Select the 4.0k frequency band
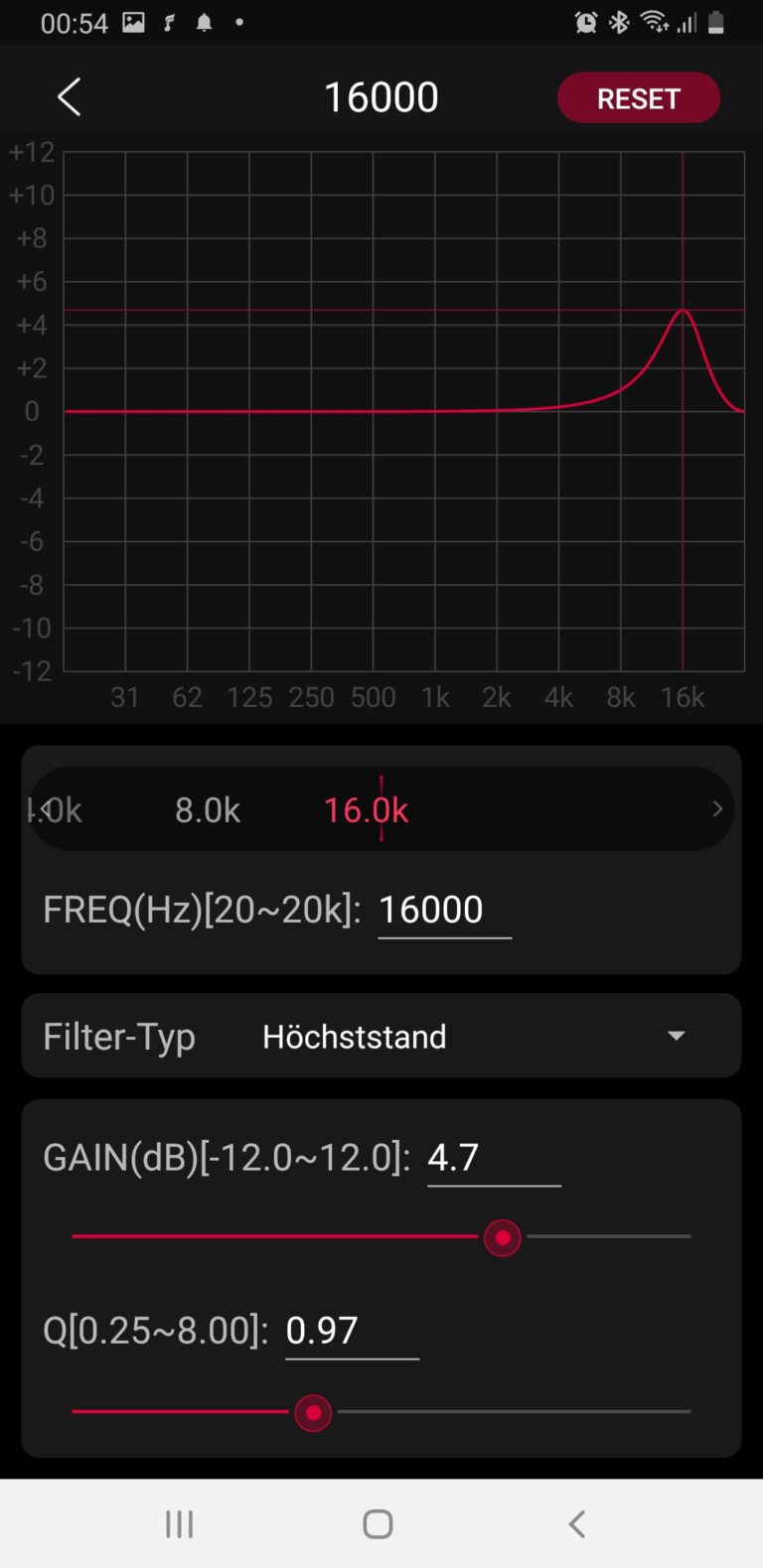 coord(55,809)
